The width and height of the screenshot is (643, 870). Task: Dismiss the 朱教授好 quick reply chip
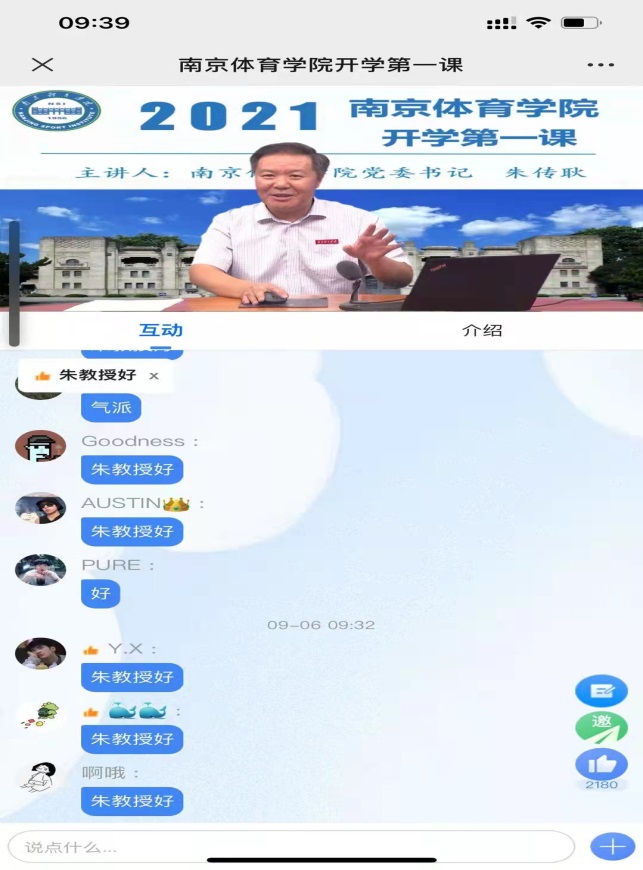(x=154, y=376)
